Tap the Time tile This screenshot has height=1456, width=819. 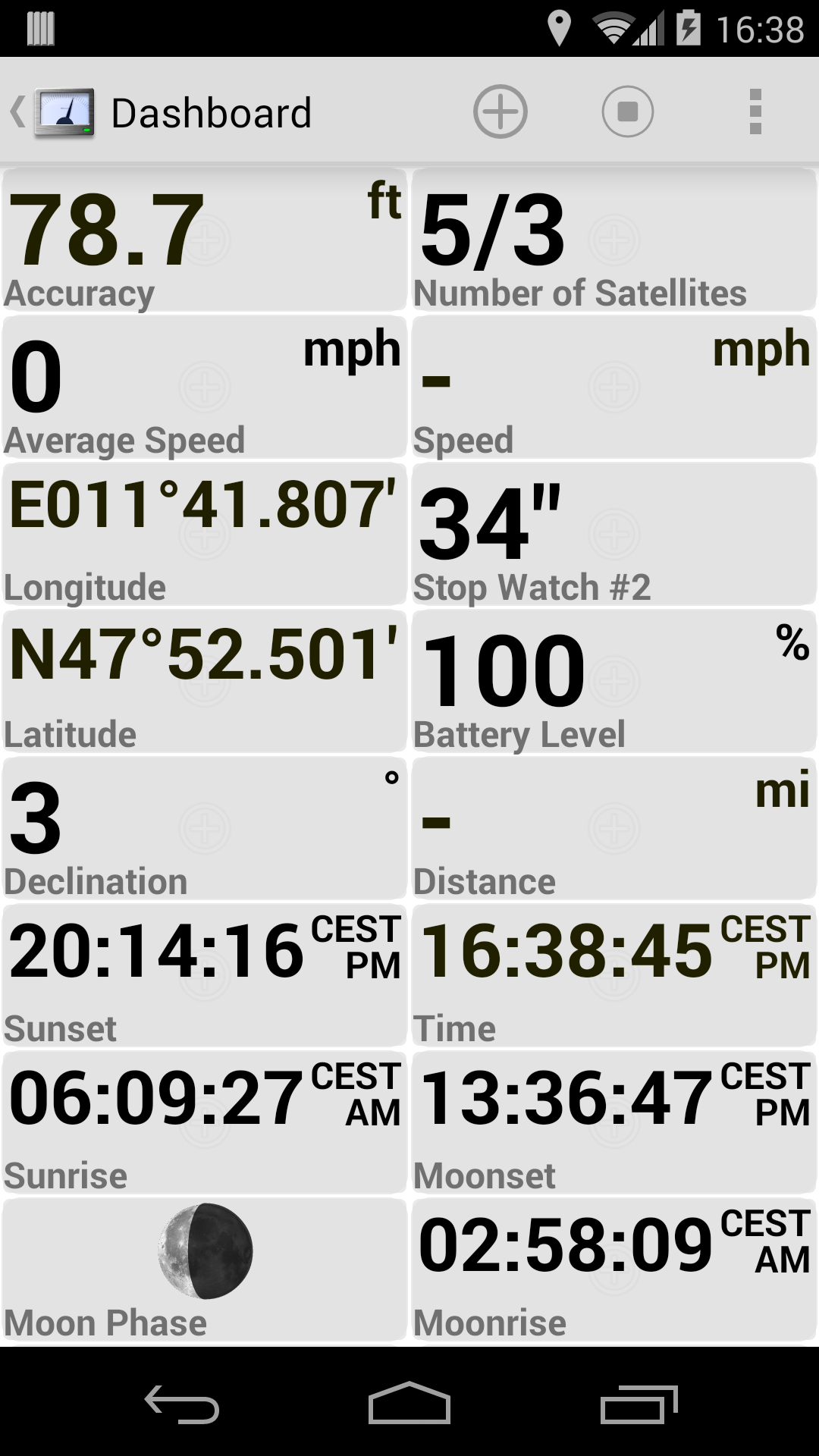(x=614, y=976)
